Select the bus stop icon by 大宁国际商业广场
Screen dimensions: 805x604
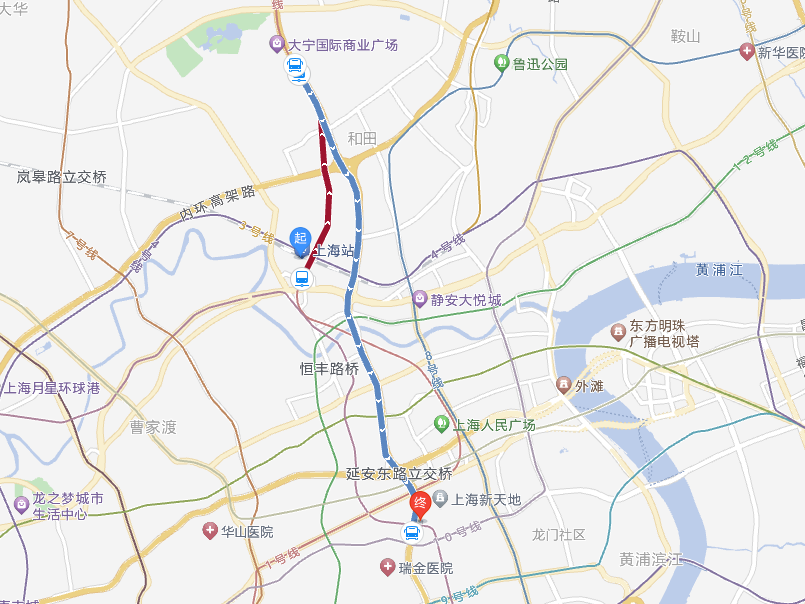point(296,70)
